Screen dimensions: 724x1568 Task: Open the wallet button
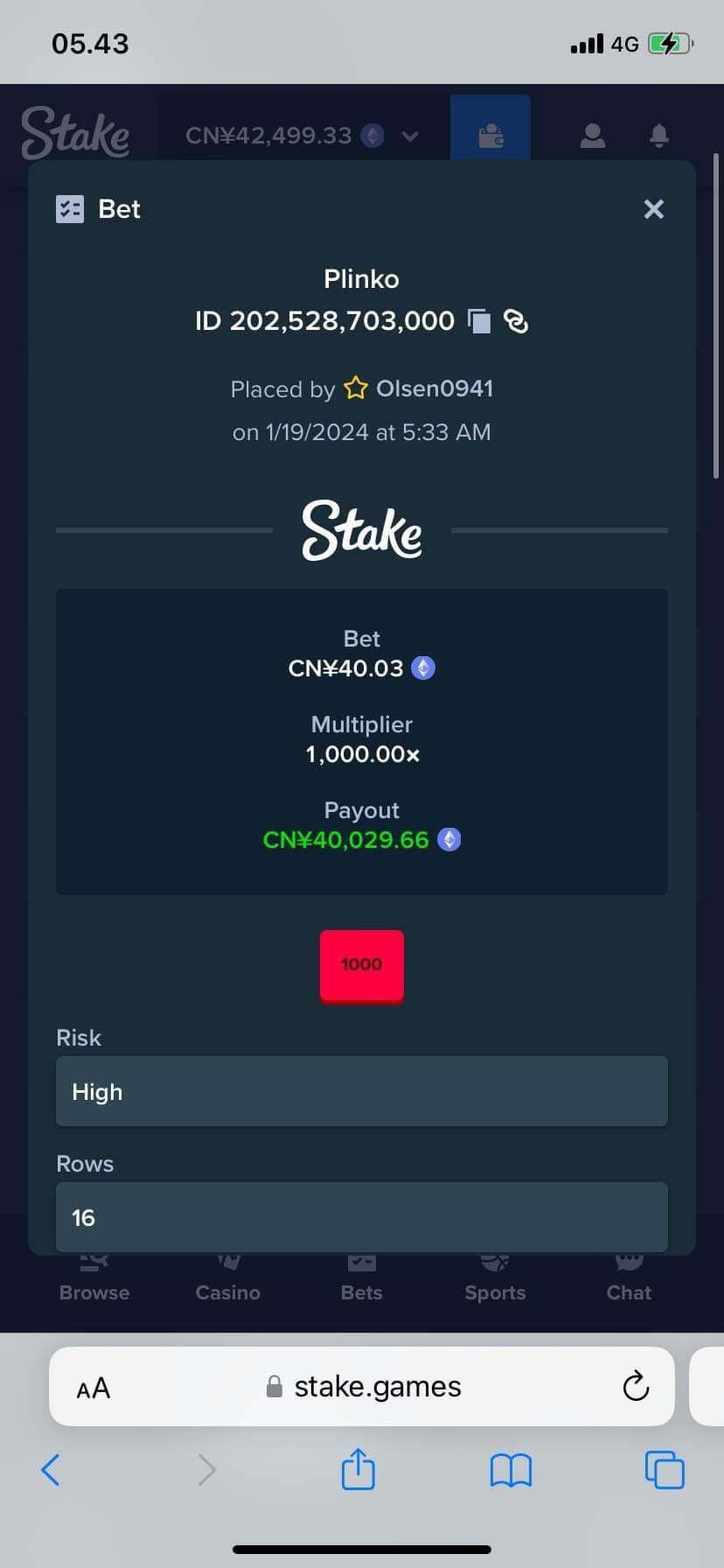[491, 136]
